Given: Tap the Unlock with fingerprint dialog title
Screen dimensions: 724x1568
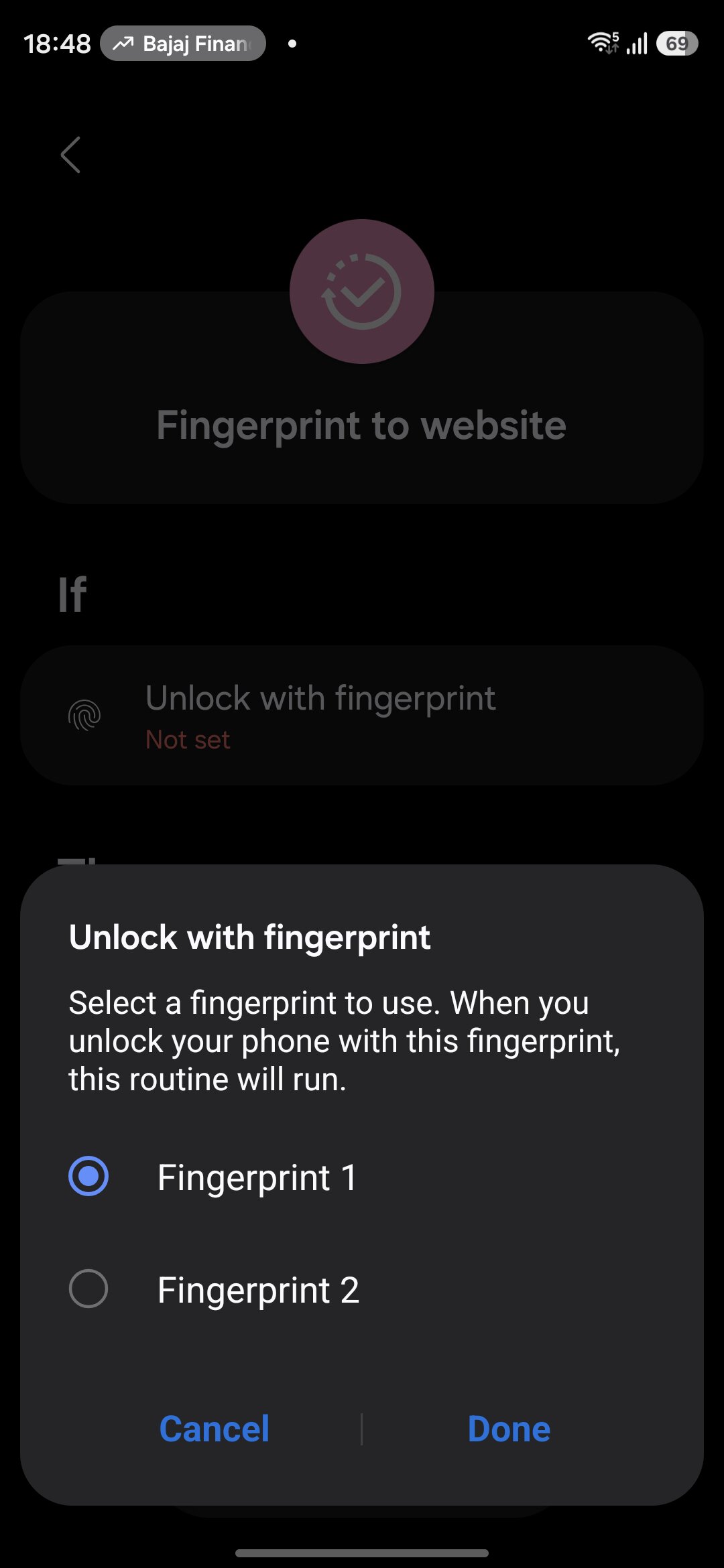Looking at the screenshot, I should pos(249,937).
